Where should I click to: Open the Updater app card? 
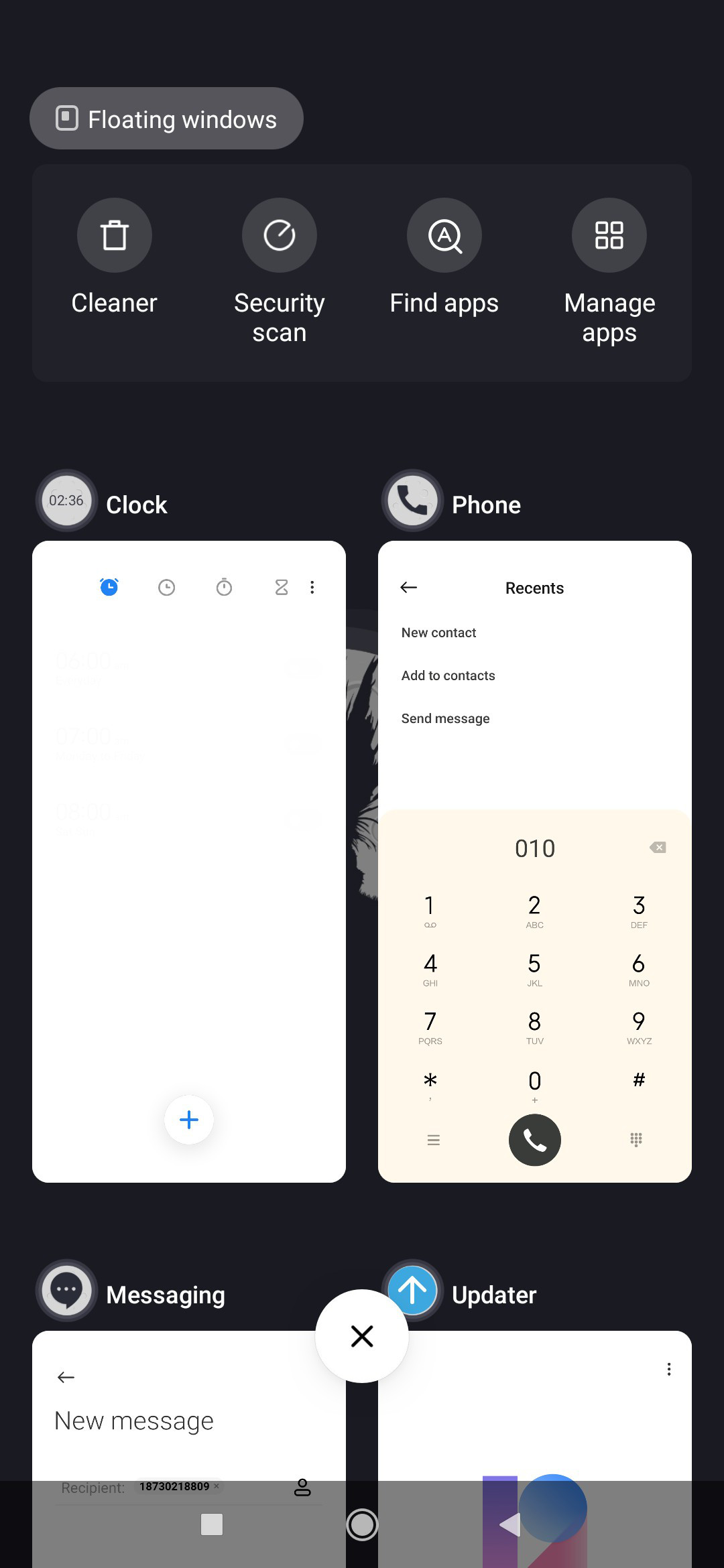(x=535, y=1447)
